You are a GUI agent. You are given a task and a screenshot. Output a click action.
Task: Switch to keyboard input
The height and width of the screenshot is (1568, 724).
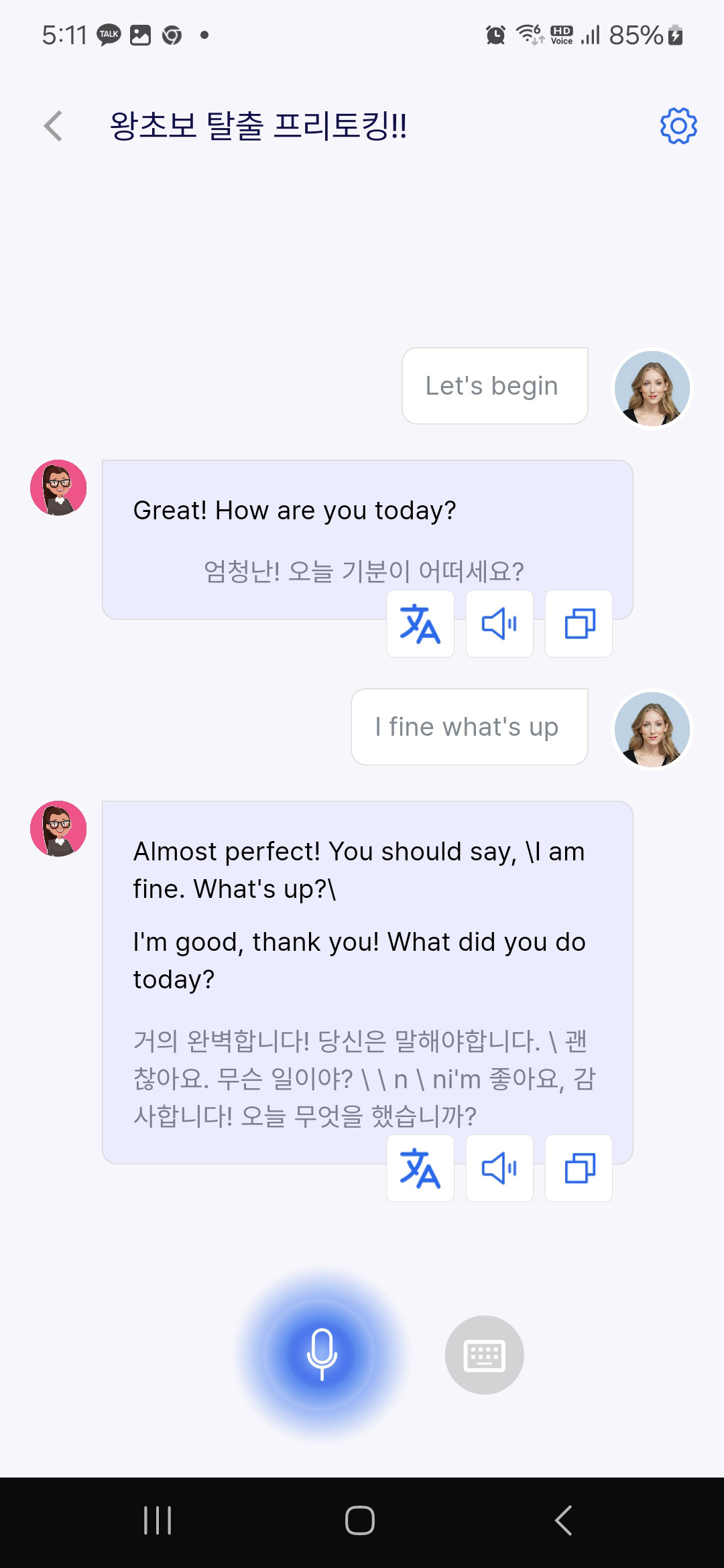[x=484, y=1356]
